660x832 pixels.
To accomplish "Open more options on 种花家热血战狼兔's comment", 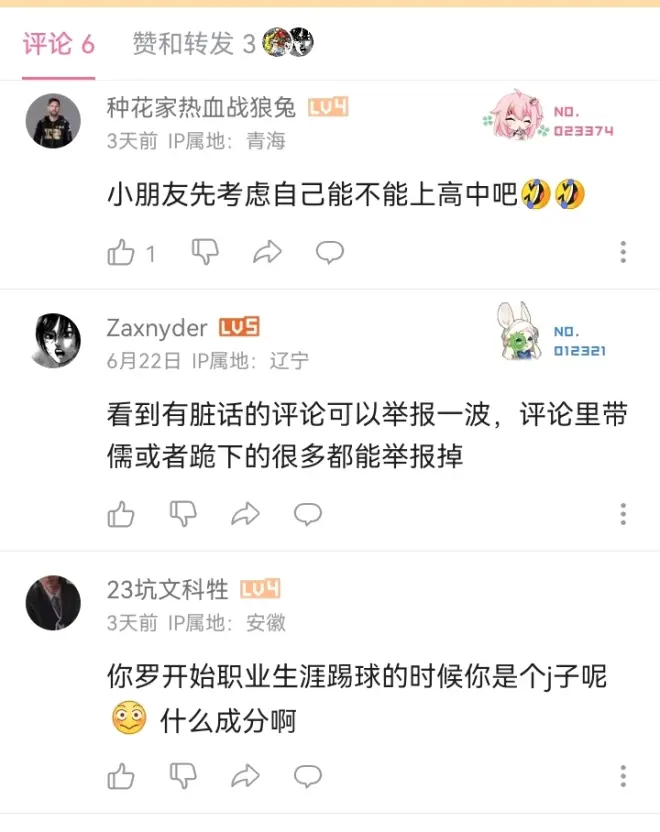I will 623,252.
